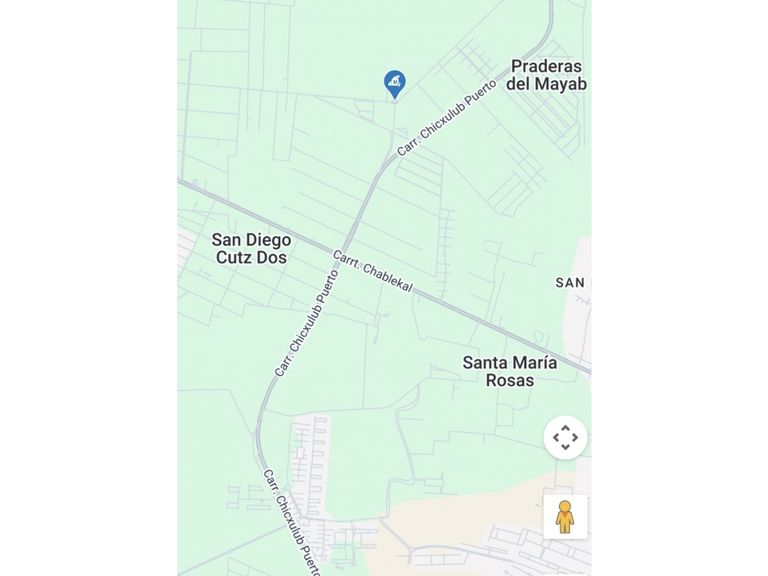The image size is (768, 576).
Task: Tap the Street View pegman button
Action: pos(565,516)
